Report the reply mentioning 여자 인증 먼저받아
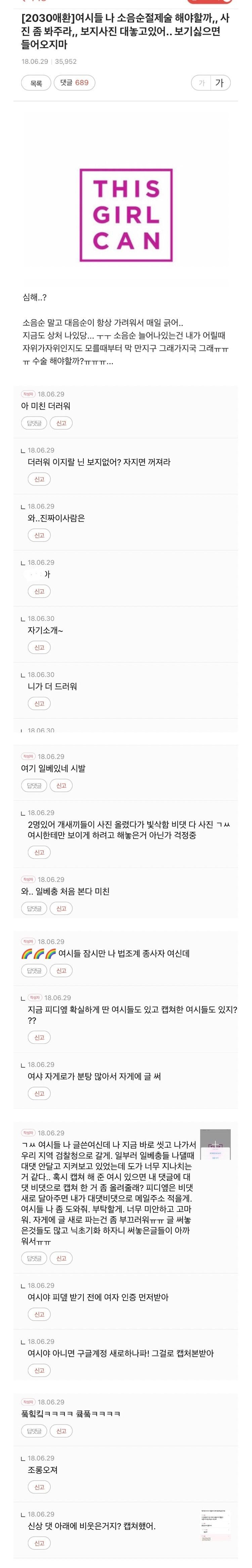The width and height of the screenshot is (252, 1568). pyautogui.click(x=40, y=1314)
